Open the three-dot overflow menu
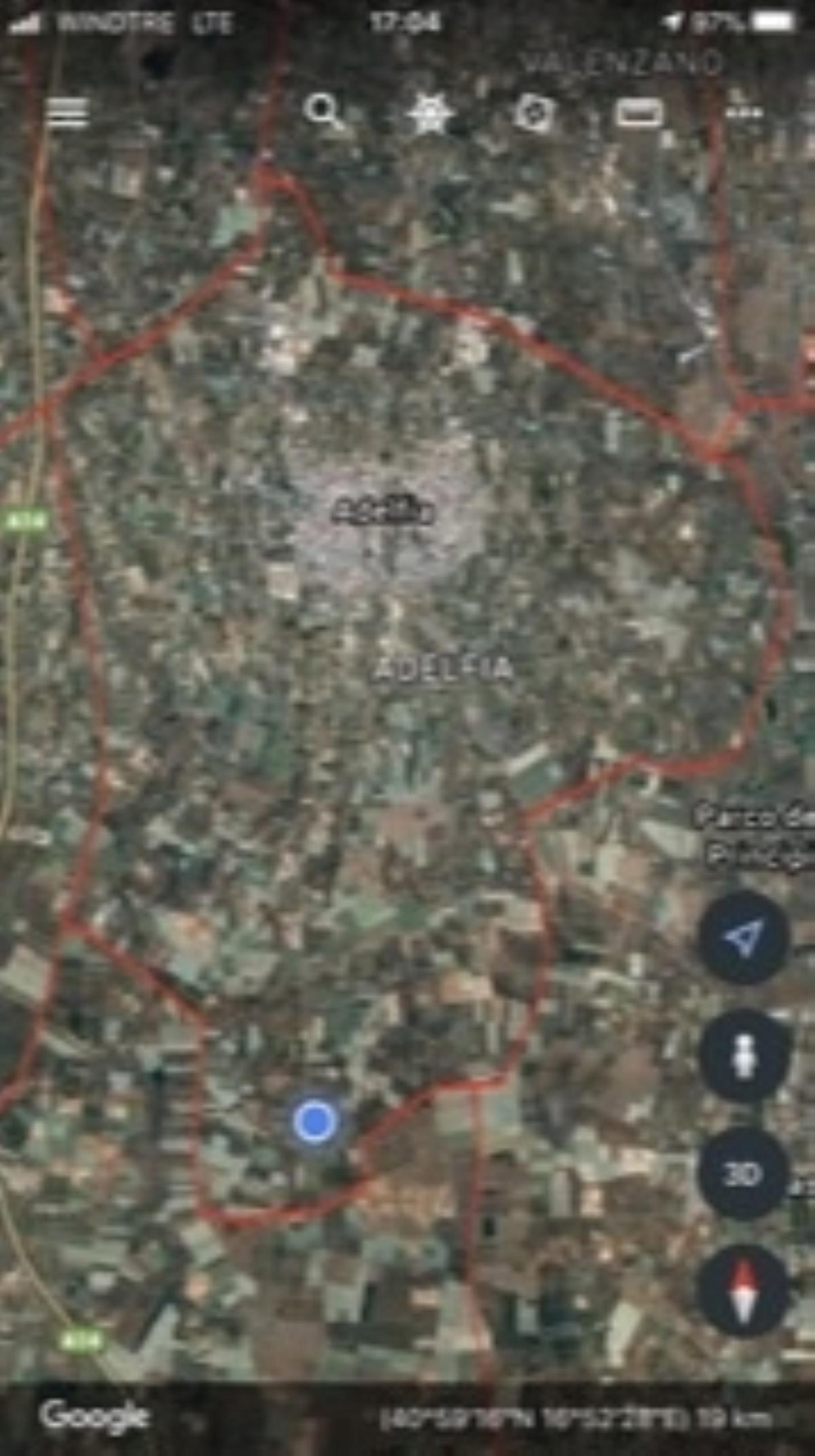This screenshot has height=1456, width=815. [x=743, y=112]
